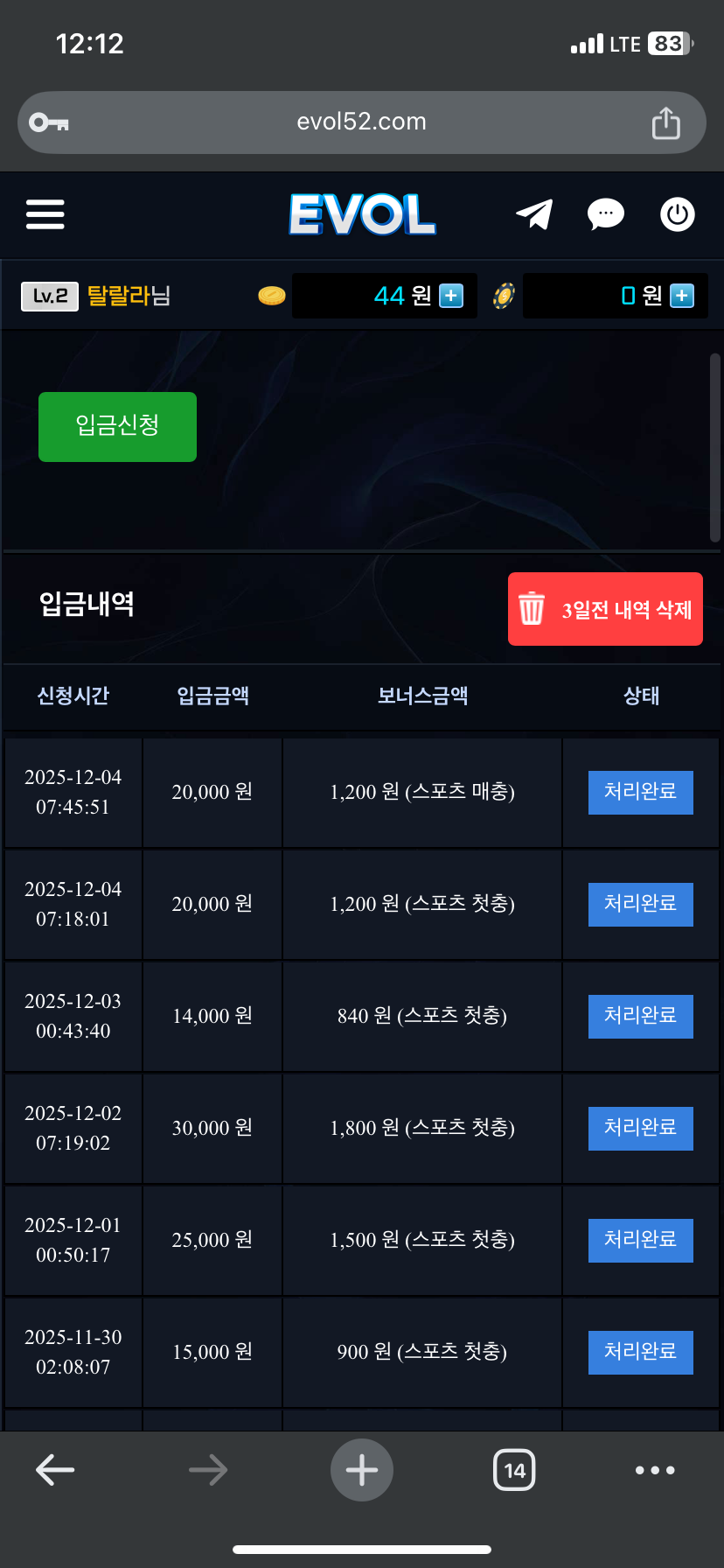
Task: Tap the plus next to 0 원
Action: click(682, 296)
